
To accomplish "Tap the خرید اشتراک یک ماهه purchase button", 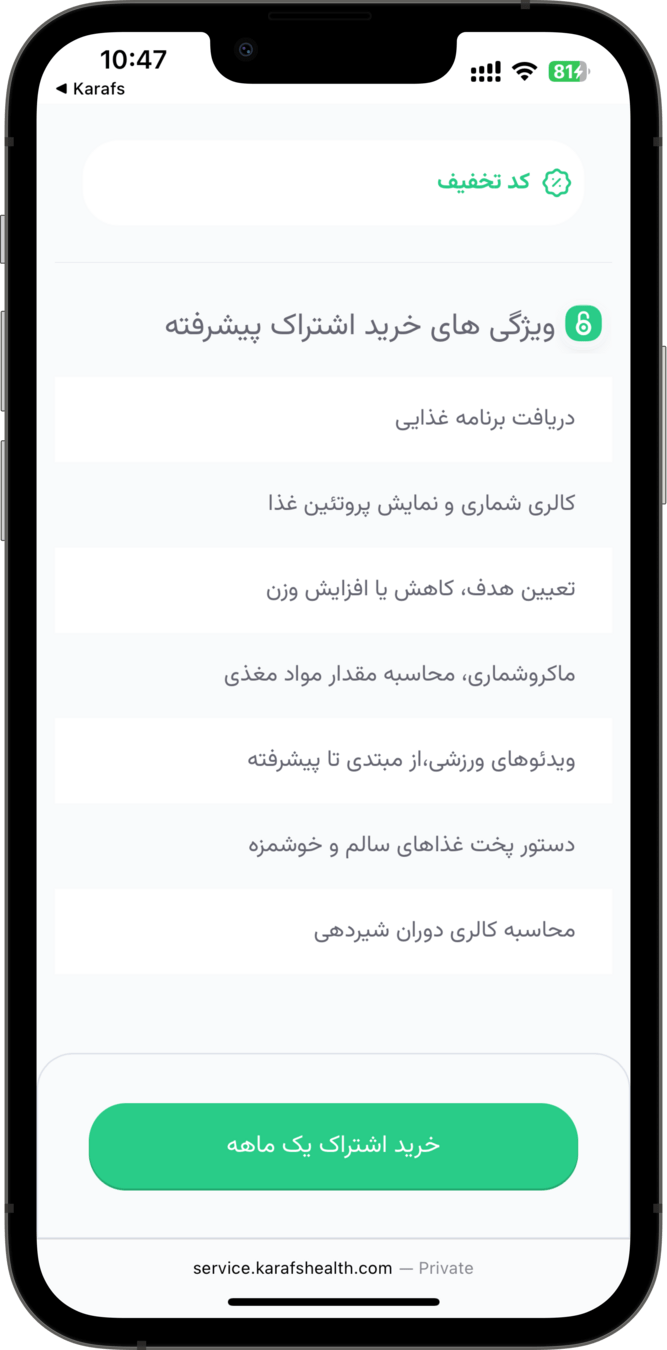I will click(x=333, y=1146).
